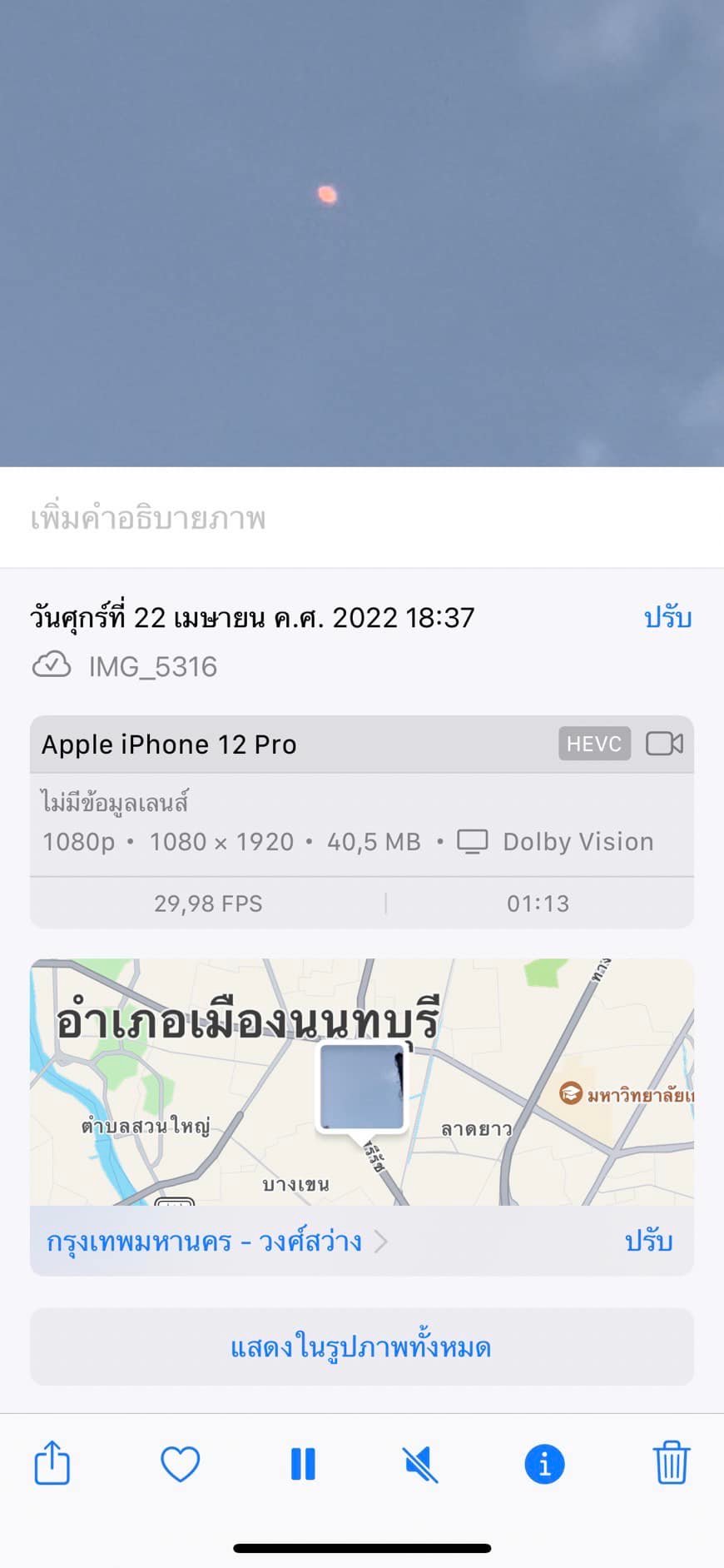Mark the video as favorite
Viewport: 724px width, 1568px height.
pyautogui.click(x=180, y=1464)
